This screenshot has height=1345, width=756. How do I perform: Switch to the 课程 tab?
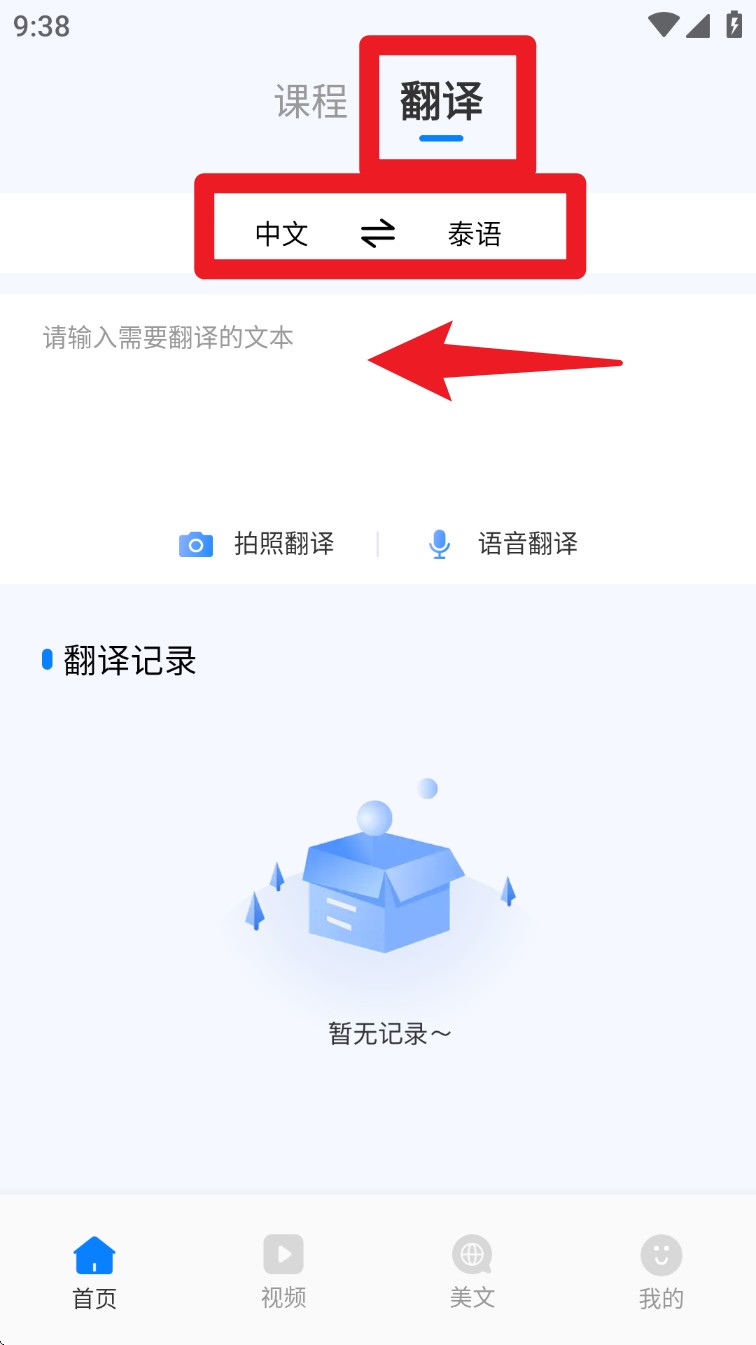311,102
